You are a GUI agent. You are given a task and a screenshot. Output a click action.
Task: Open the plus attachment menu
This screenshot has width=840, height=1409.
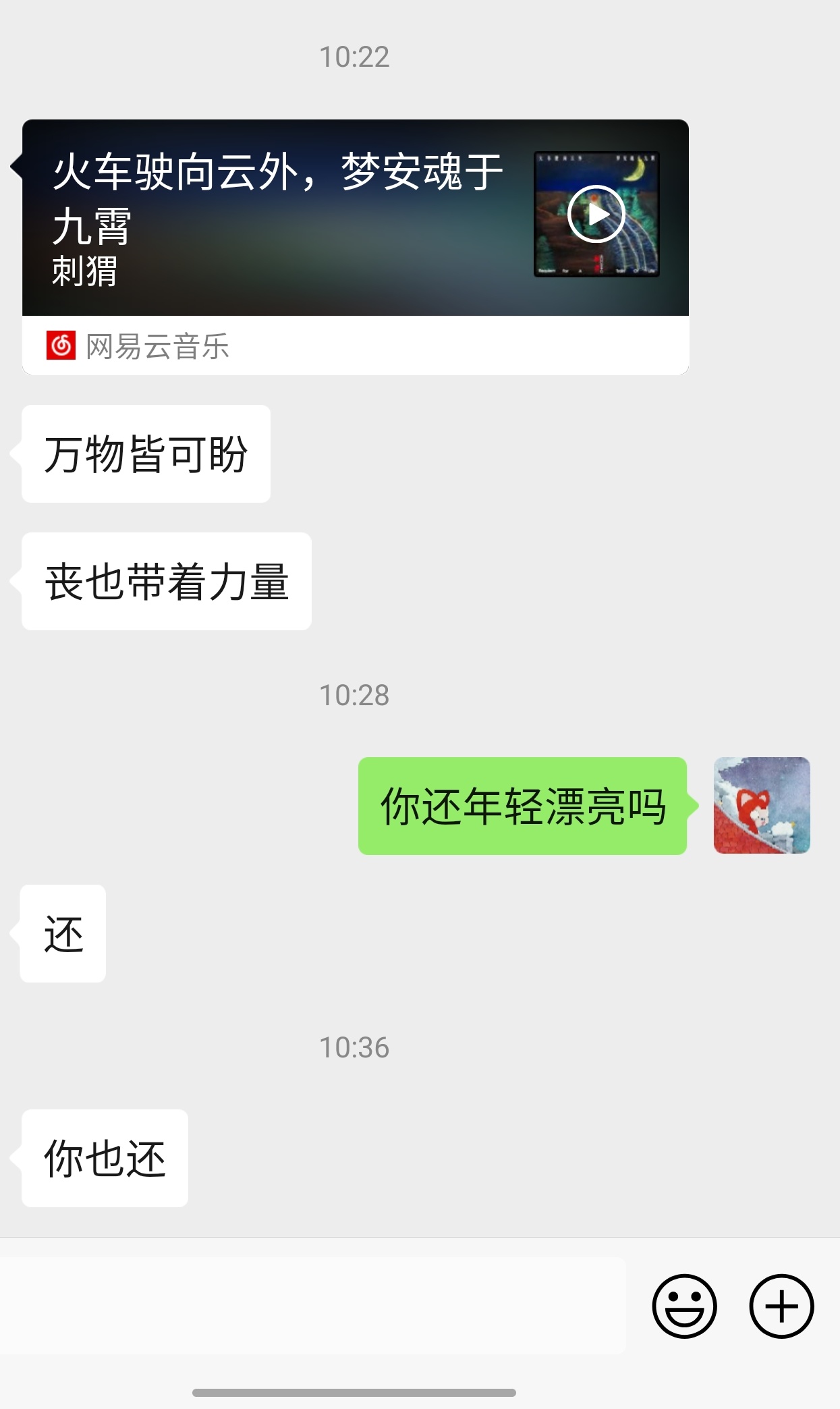[x=781, y=1306]
